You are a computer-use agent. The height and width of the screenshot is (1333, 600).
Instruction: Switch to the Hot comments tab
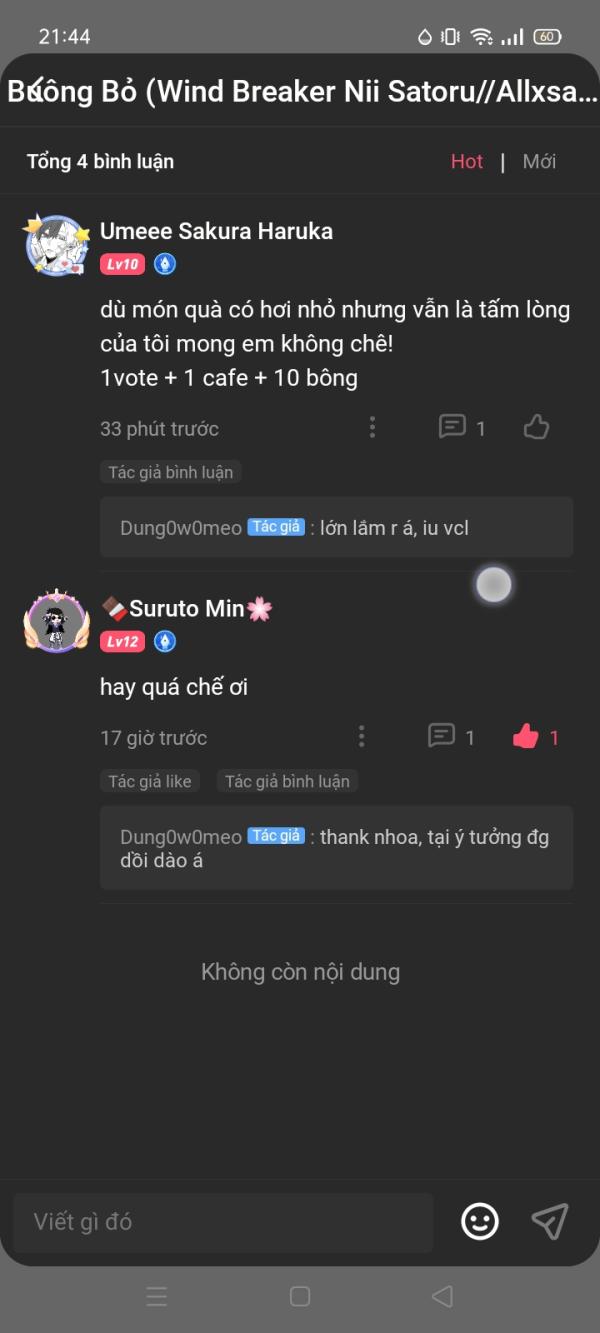(466, 162)
